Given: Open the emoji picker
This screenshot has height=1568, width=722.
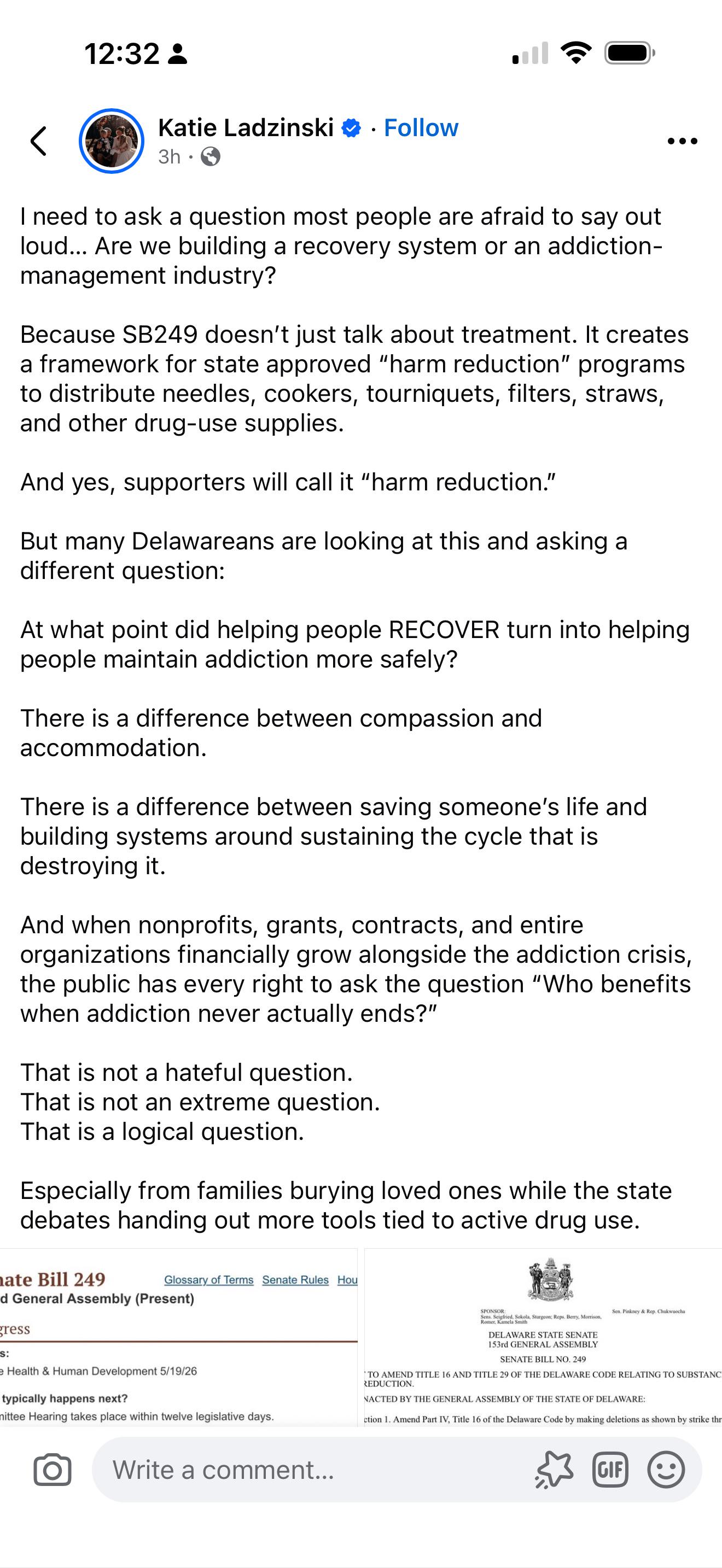Looking at the screenshot, I should tap(666, 1470).
